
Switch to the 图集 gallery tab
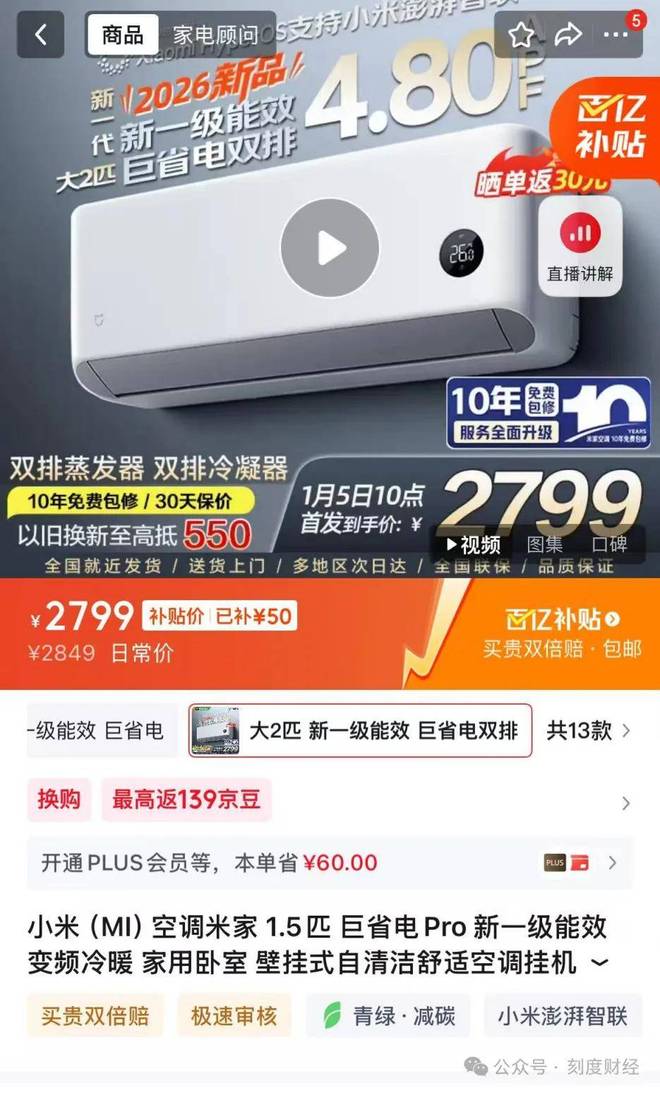tap(545, 545)
